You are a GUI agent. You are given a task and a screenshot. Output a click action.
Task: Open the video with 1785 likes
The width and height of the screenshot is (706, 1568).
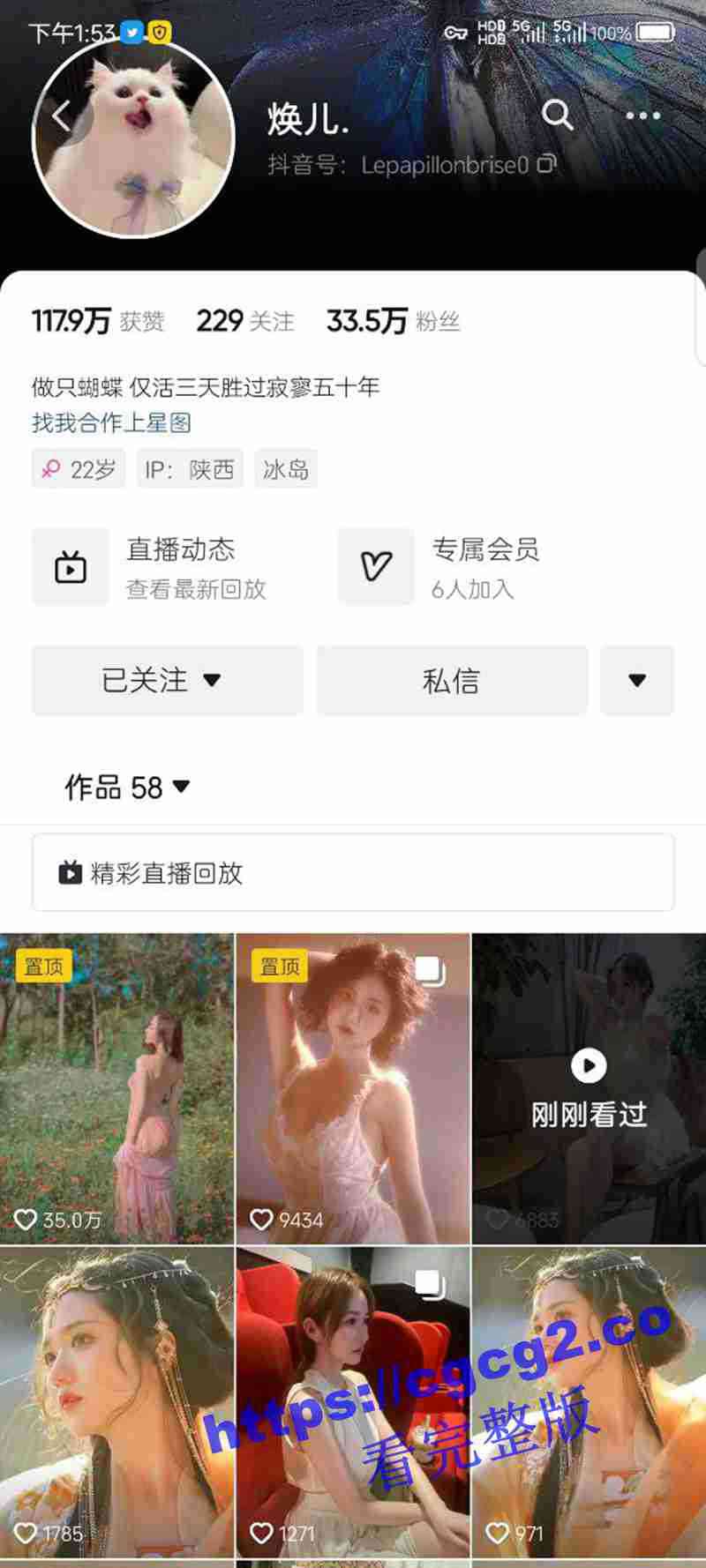click(x=116, y=1402)
